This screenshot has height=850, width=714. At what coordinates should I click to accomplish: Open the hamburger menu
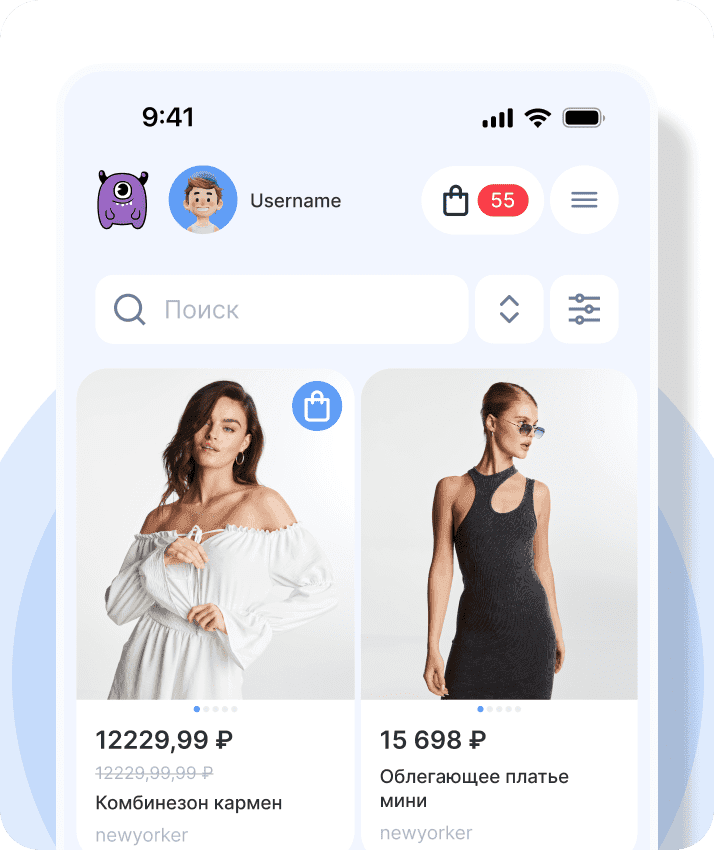tap(584, 201)
